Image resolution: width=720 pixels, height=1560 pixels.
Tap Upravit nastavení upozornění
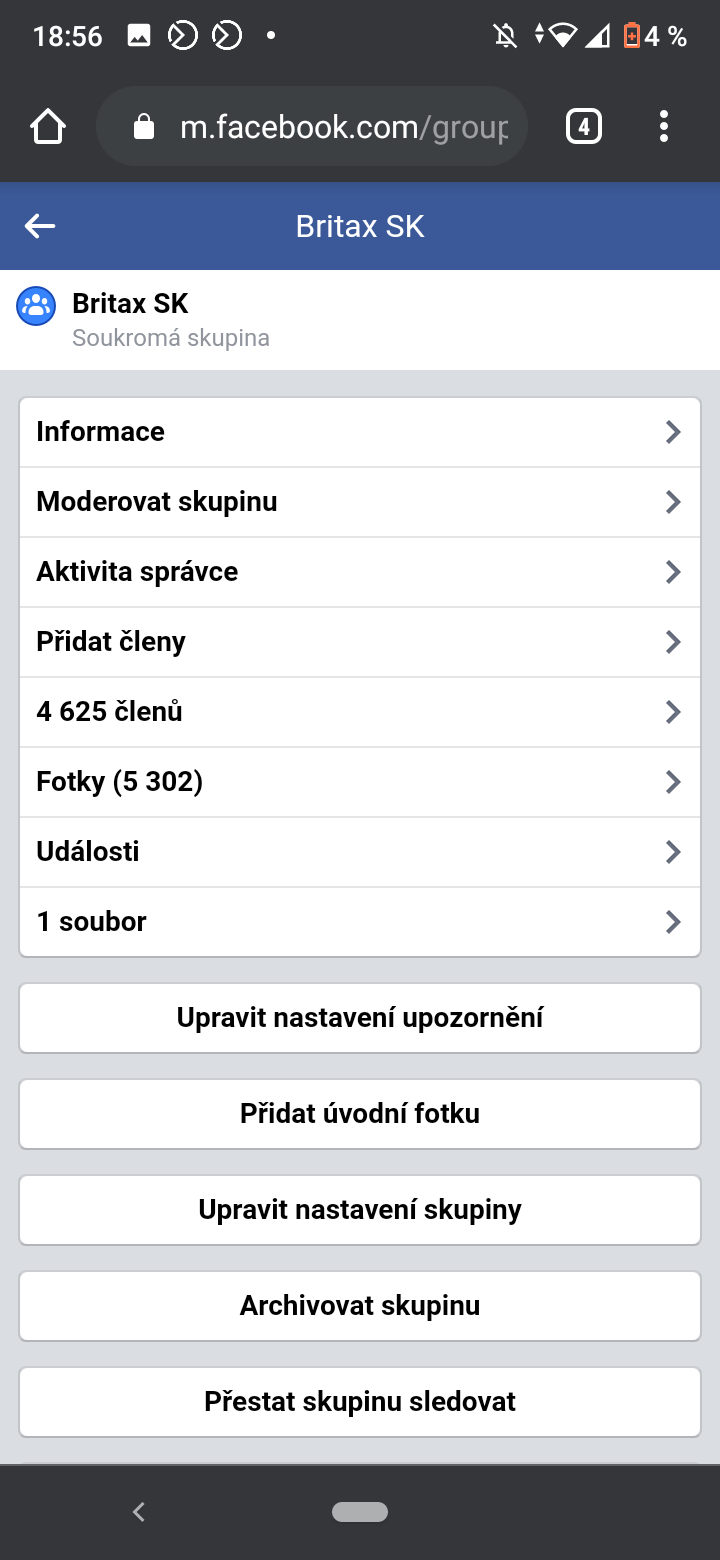360,1018
